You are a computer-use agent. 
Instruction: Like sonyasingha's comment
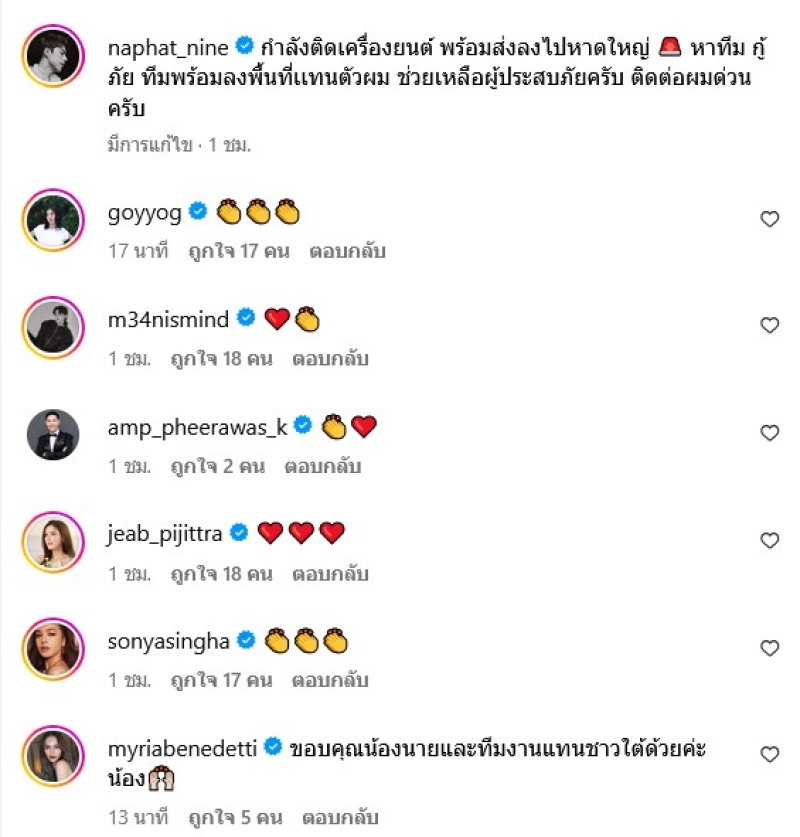click(x=769, y=648)
